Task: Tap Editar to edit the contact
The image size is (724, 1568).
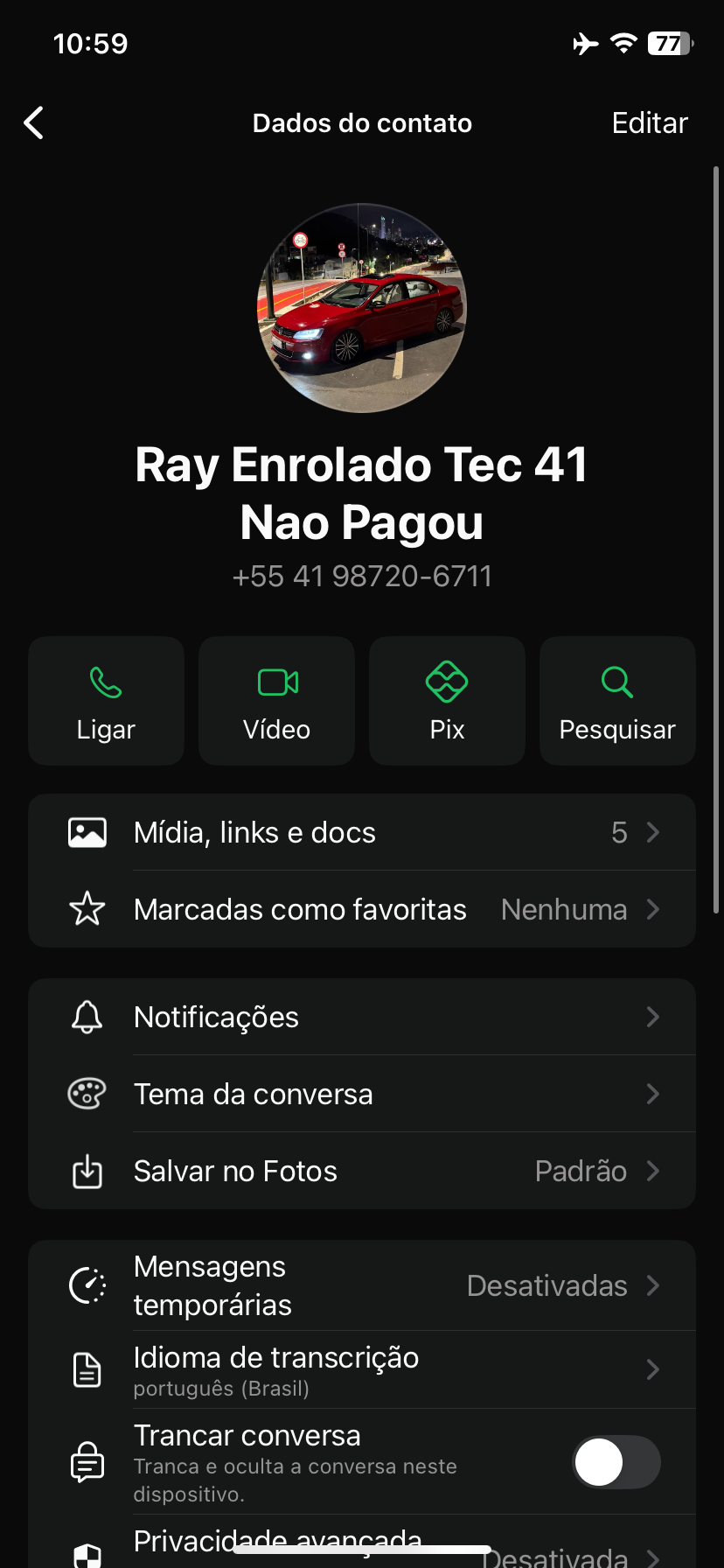Action: [650, 122]
